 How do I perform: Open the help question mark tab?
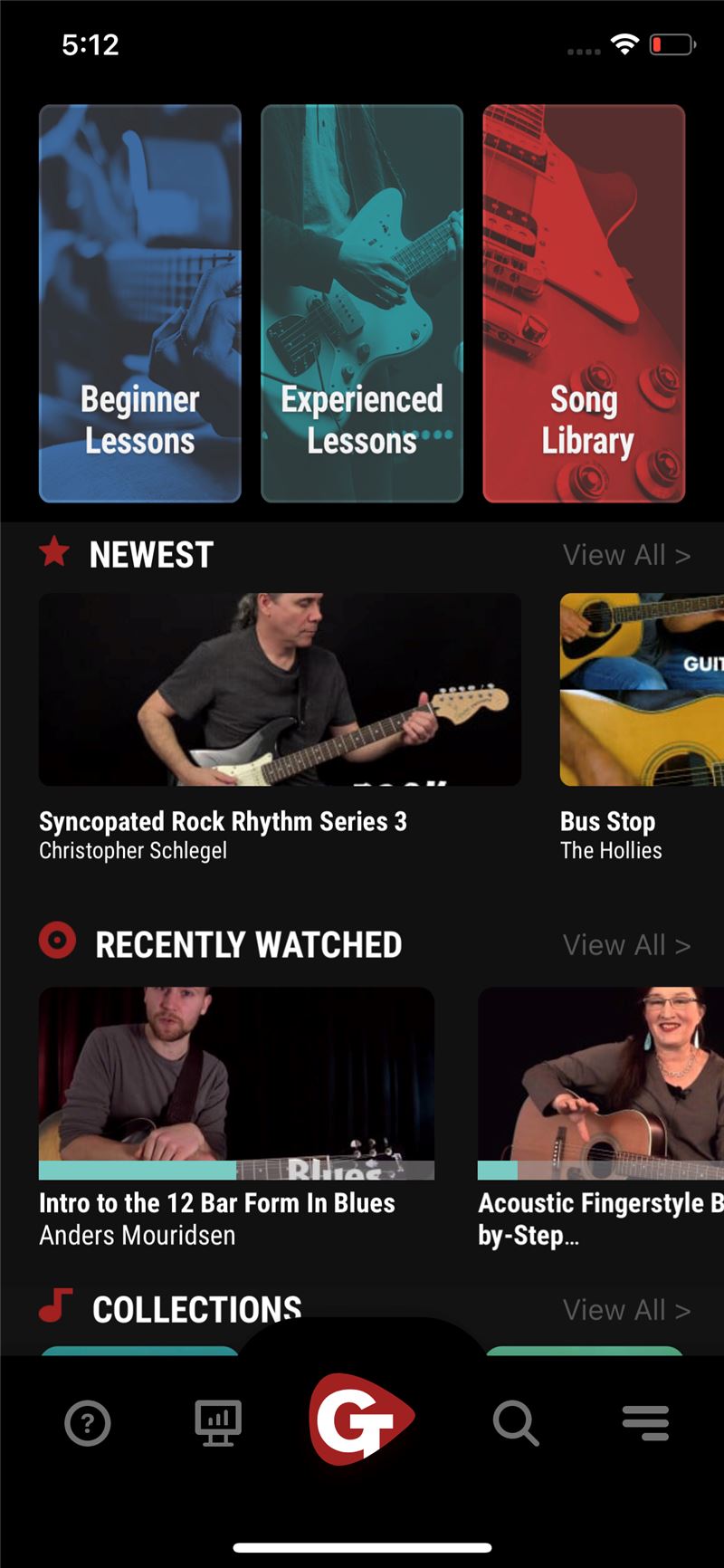[x=88, y=1423]
